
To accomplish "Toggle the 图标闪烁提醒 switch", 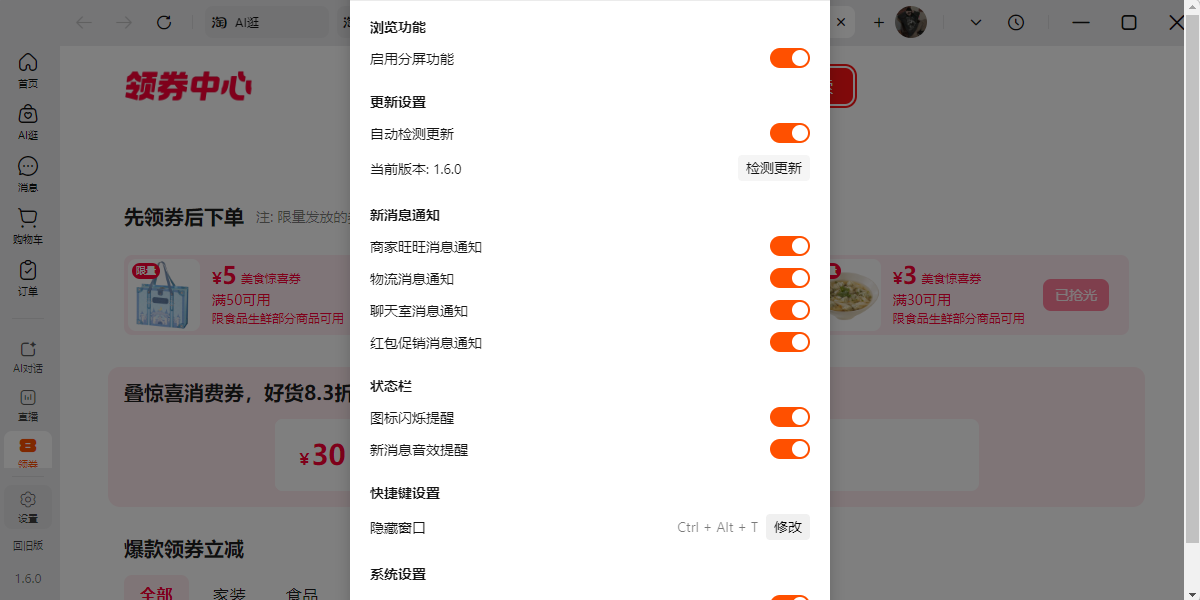I will 789,417.
